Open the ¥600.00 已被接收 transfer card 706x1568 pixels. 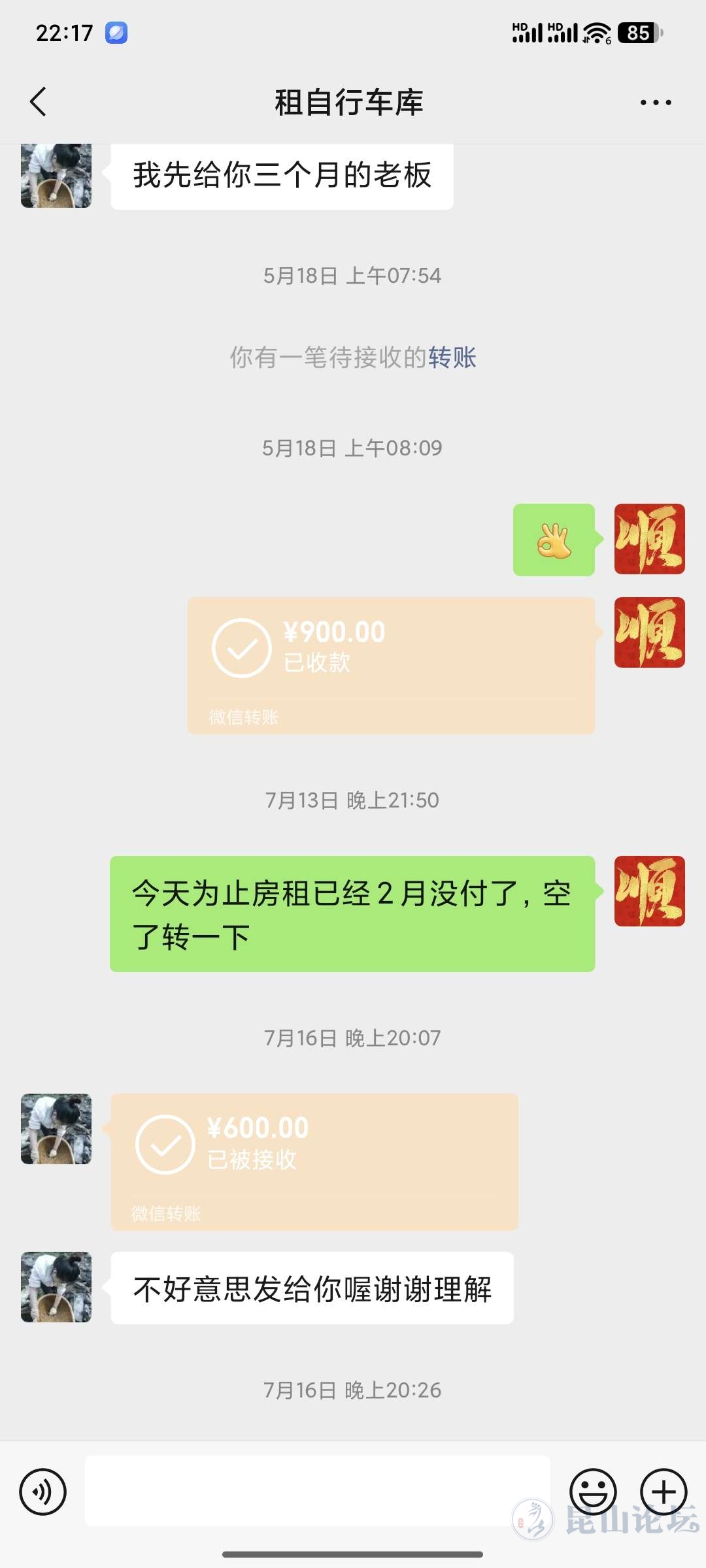click(314, 1162)
